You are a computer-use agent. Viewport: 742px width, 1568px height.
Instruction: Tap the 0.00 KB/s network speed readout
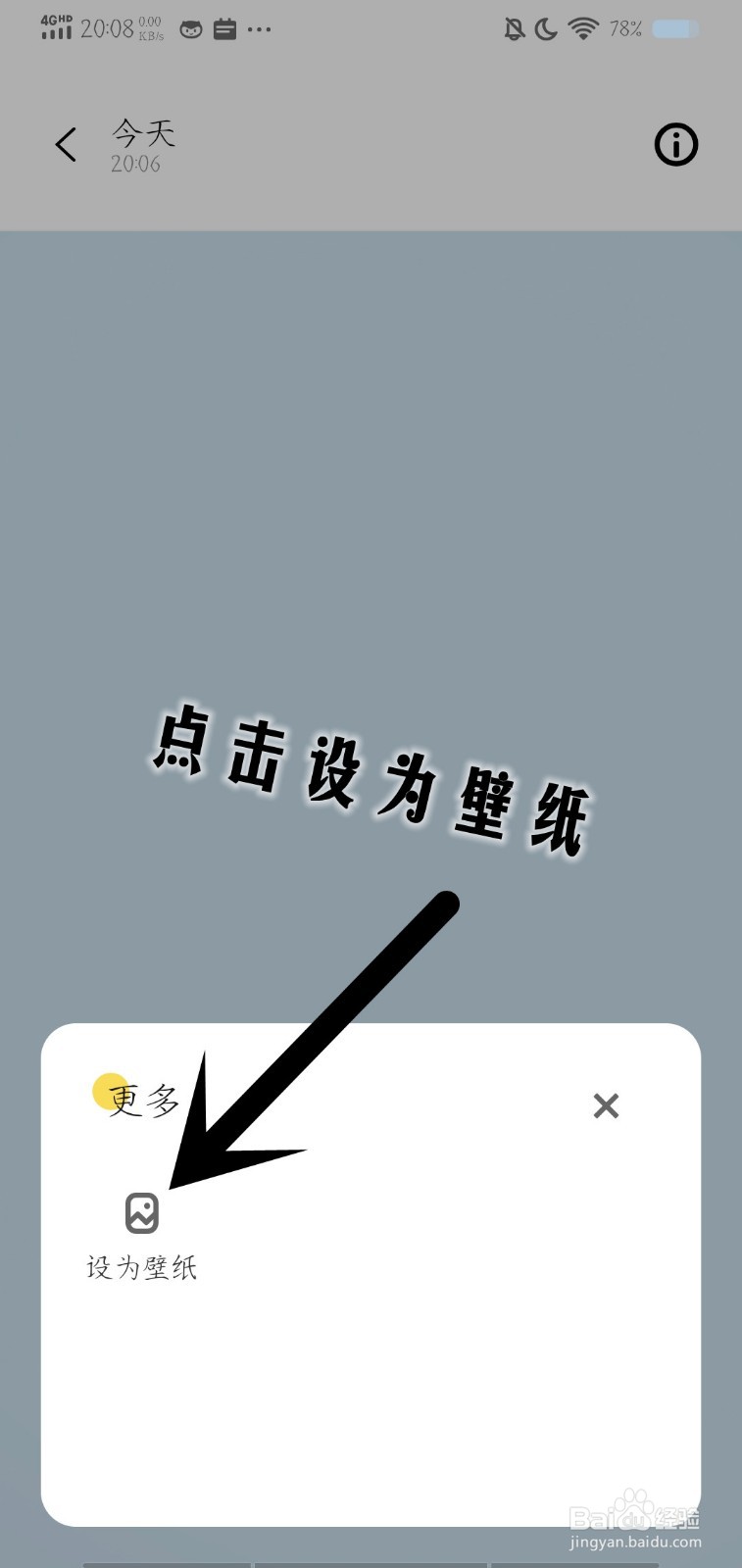coord(149,28)
